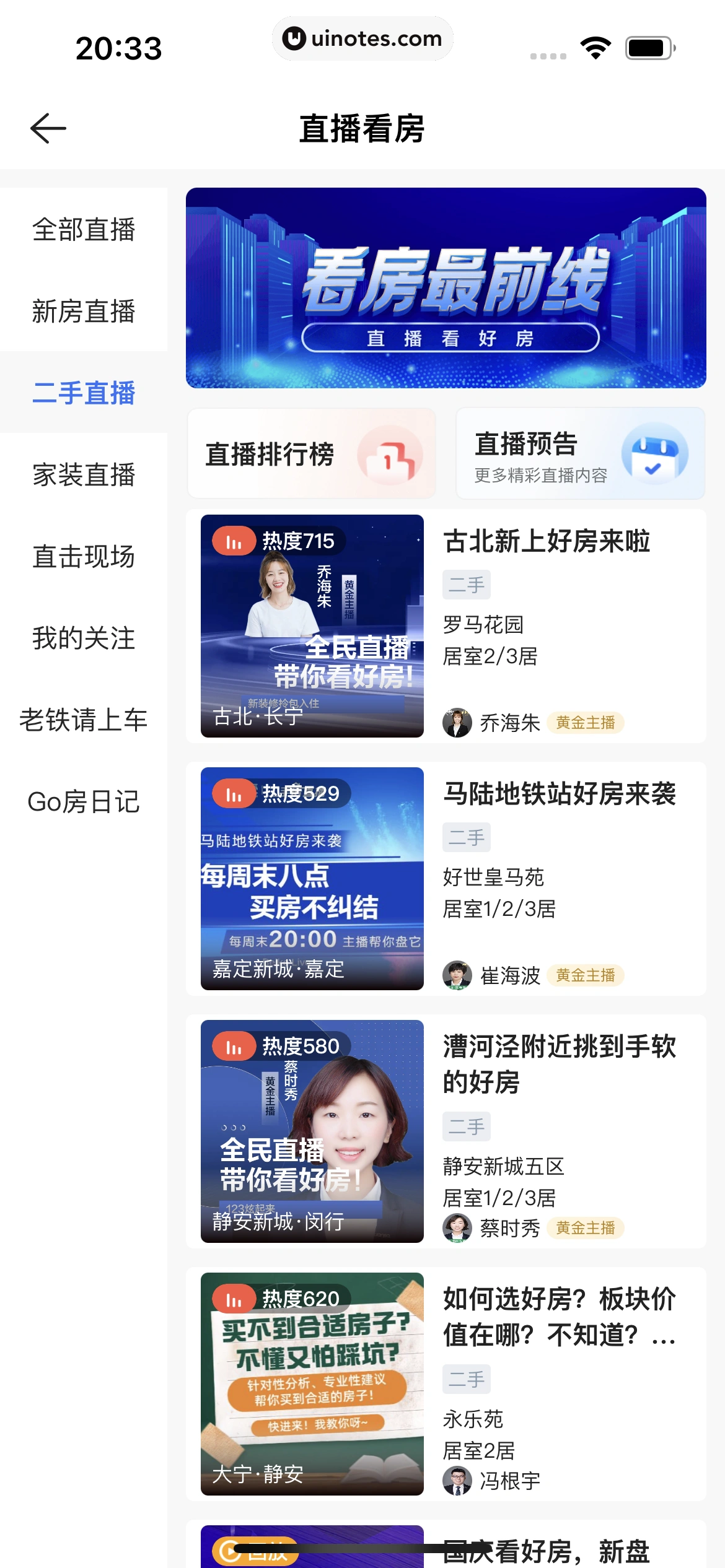Open live stream 古北新上好房来啦
Image resolution: width=725 pixels, height=1568 pixels.
tap(446, 626)
